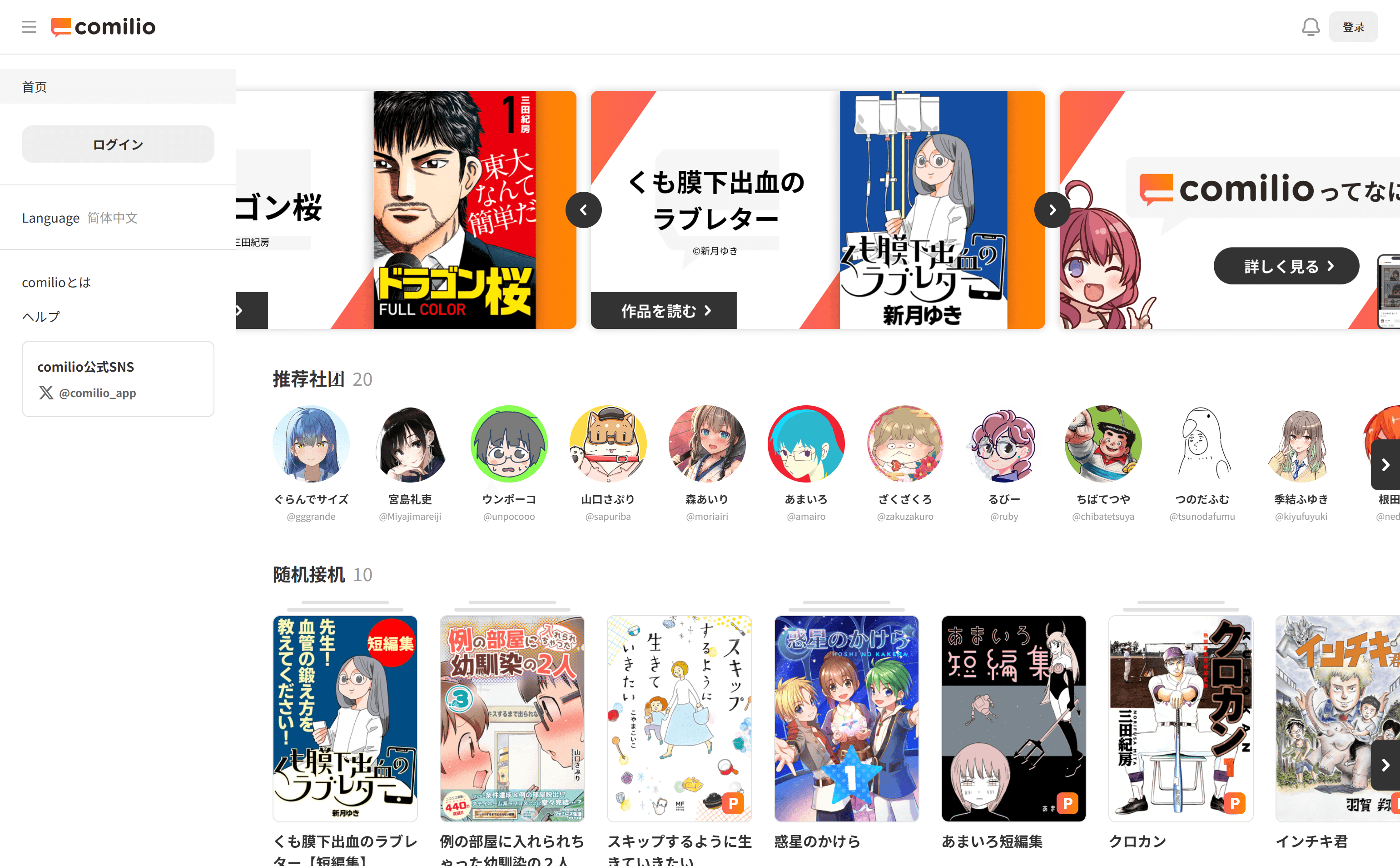Open manga クロカン
This screenshot has width=1400, height=866.
1180,718
